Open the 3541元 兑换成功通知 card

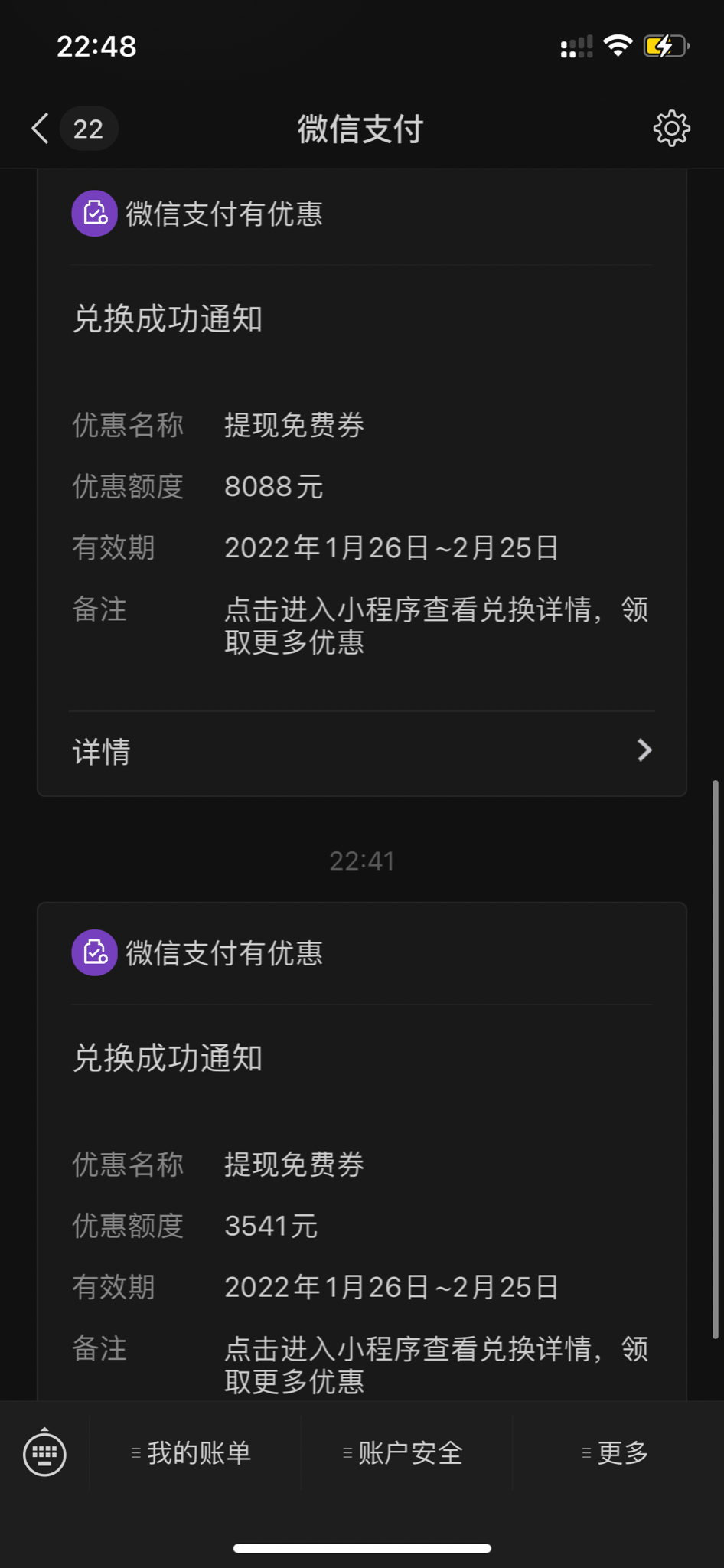(x=362, y=1152)
